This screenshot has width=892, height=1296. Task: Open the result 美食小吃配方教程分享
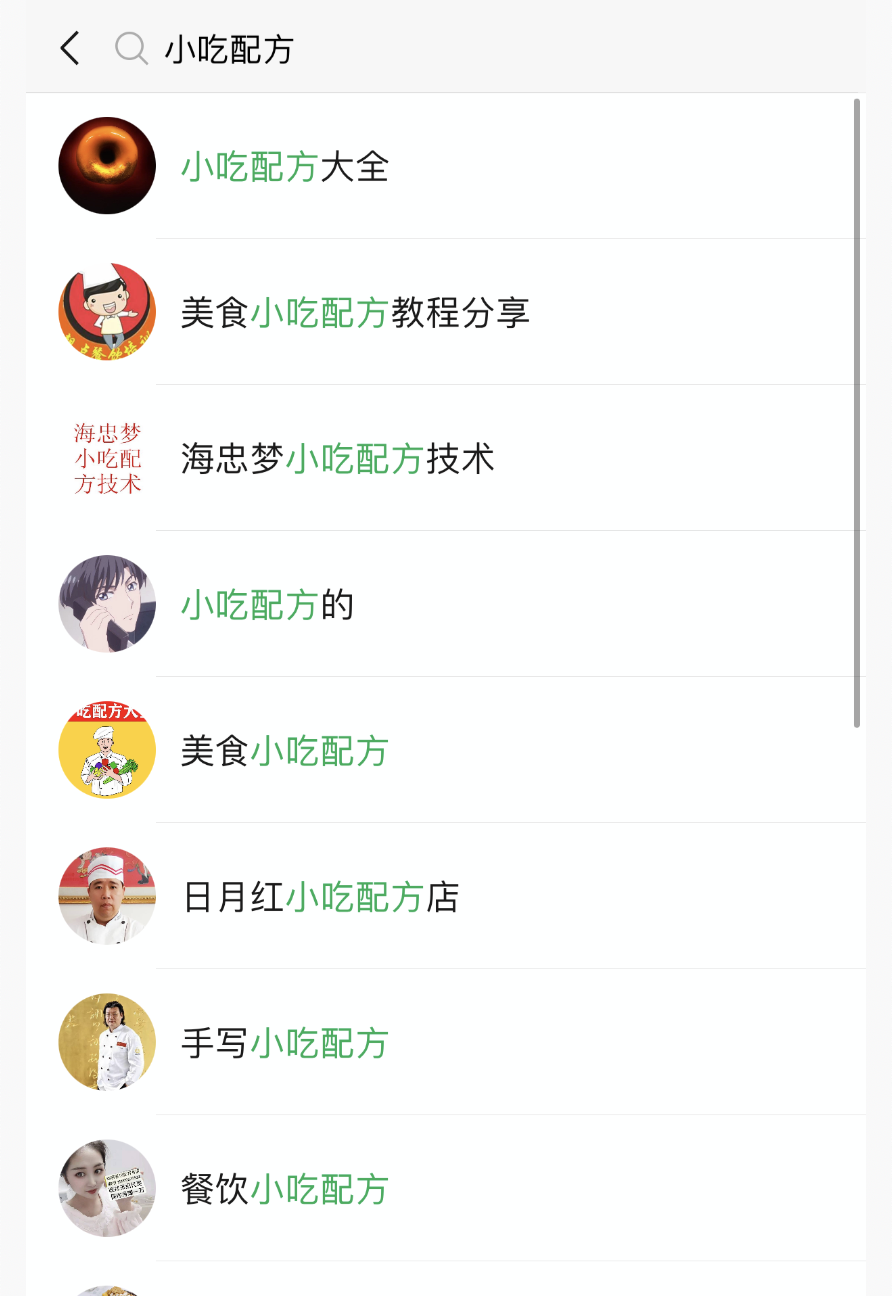tap(355, 313)
